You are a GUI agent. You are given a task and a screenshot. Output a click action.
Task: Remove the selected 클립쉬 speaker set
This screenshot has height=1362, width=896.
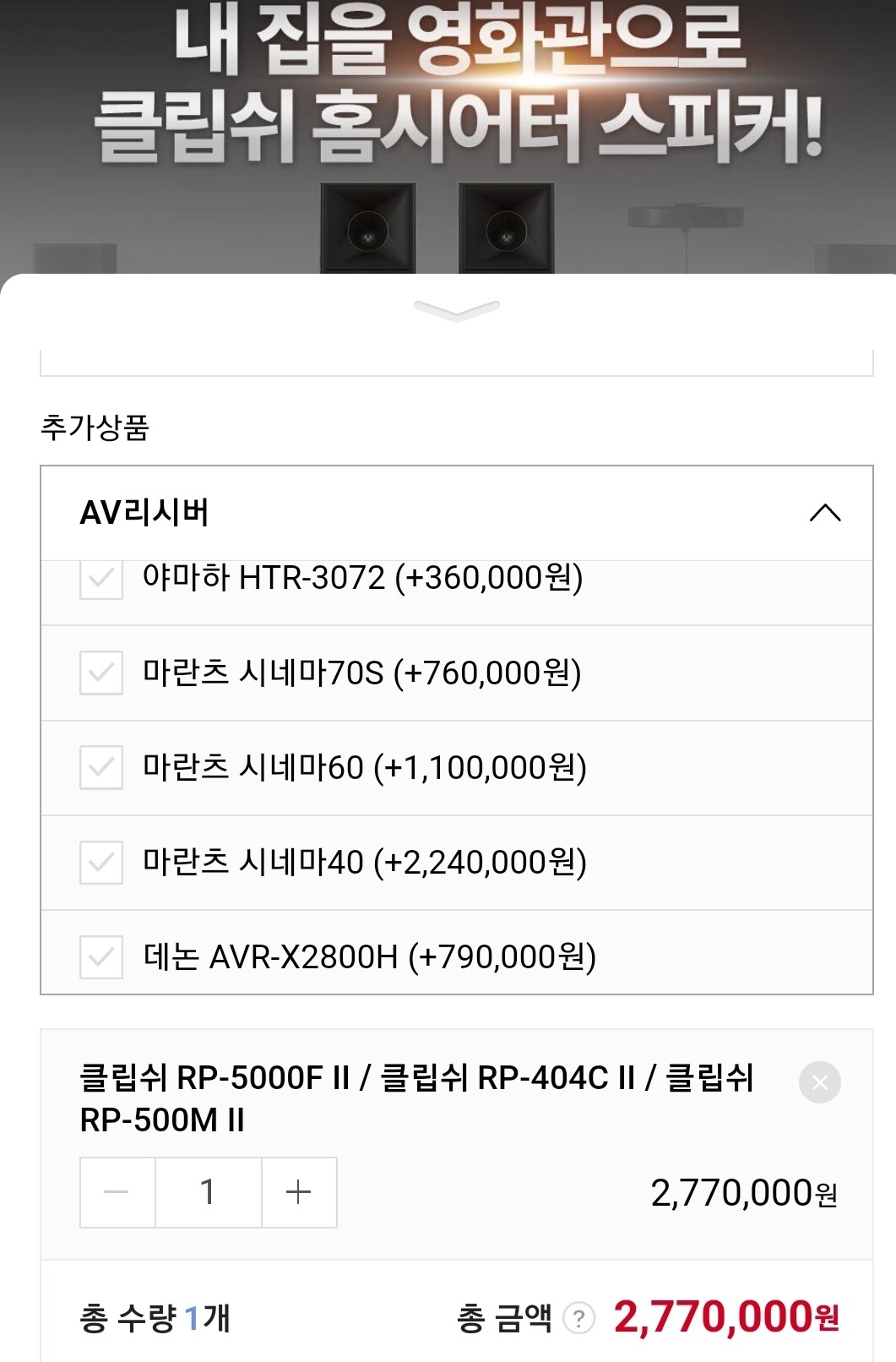click(819, 1082)
